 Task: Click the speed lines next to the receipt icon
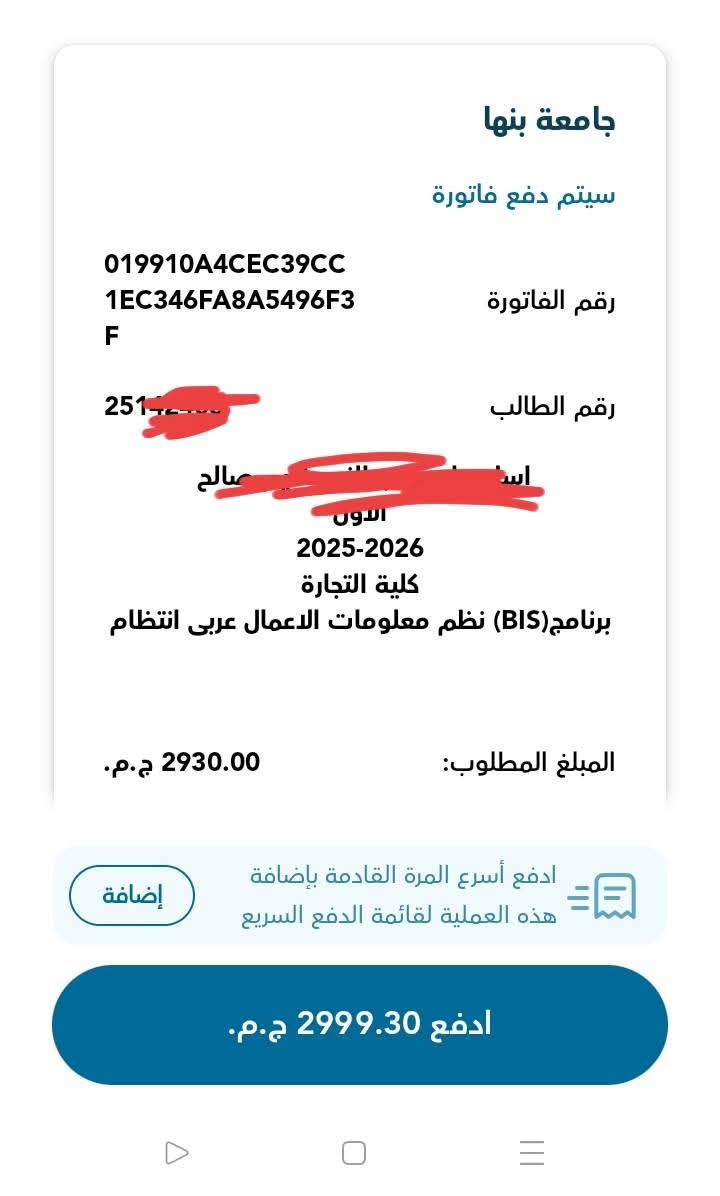pos(578,900)
